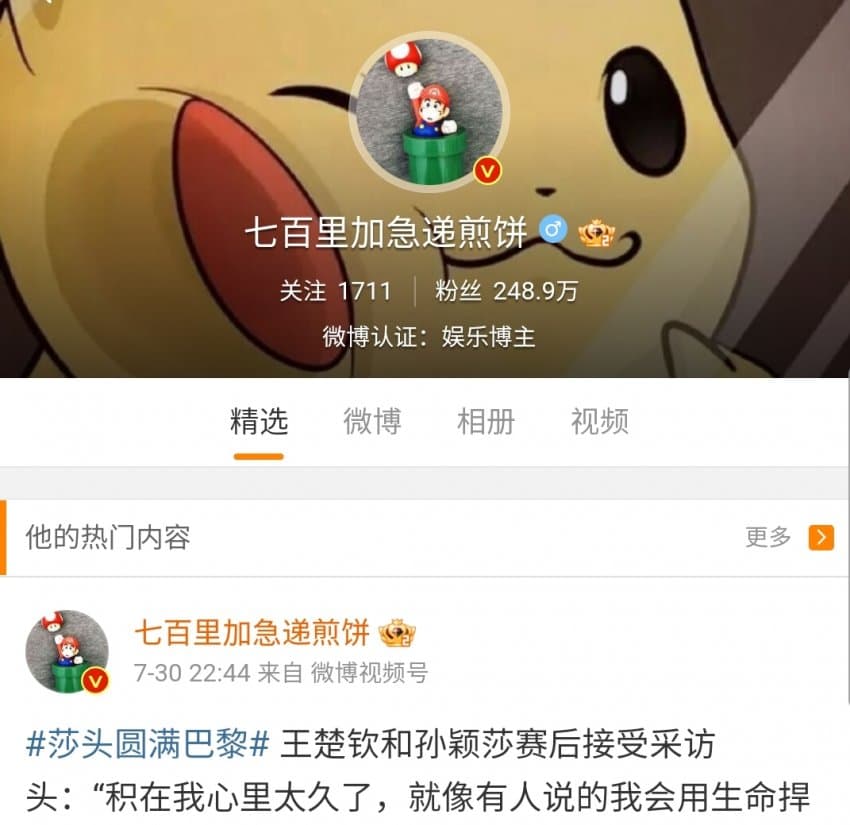The height and width of the screenshot is (825, 850).
Task: View the 粉丝 248.9万 followers list
Action: click(506, 291)
